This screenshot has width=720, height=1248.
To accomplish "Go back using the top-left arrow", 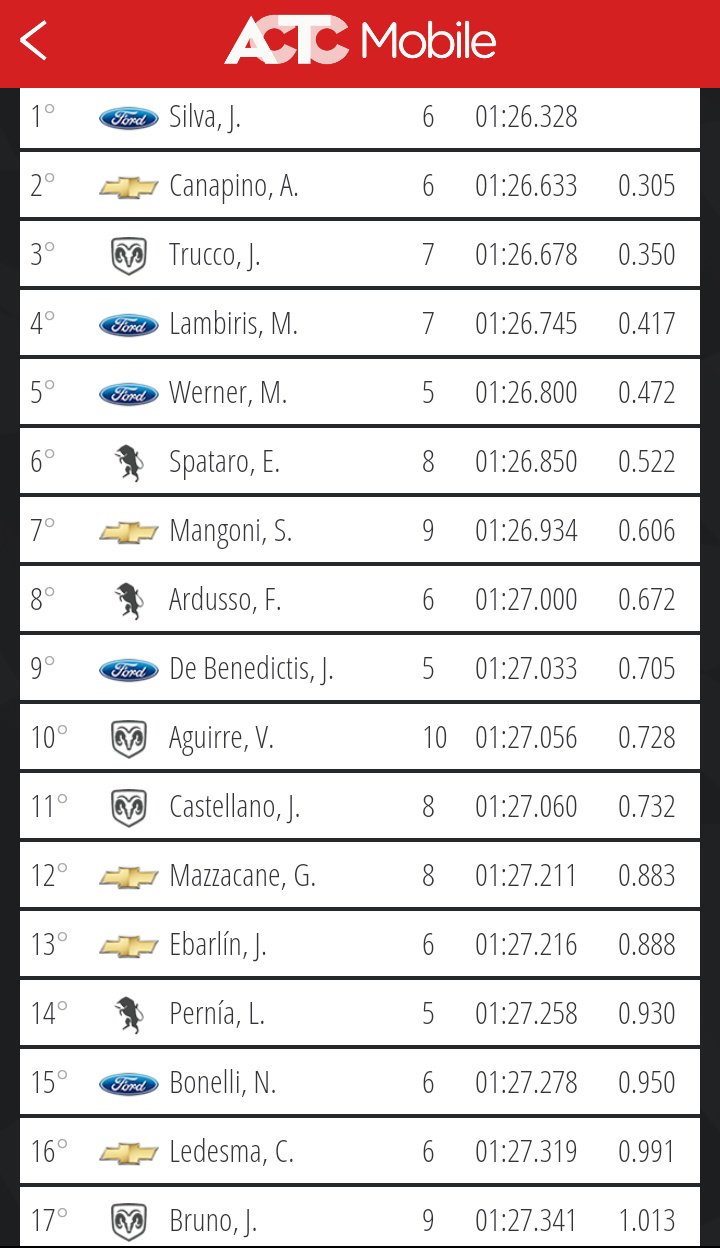I will click(34, 41).
